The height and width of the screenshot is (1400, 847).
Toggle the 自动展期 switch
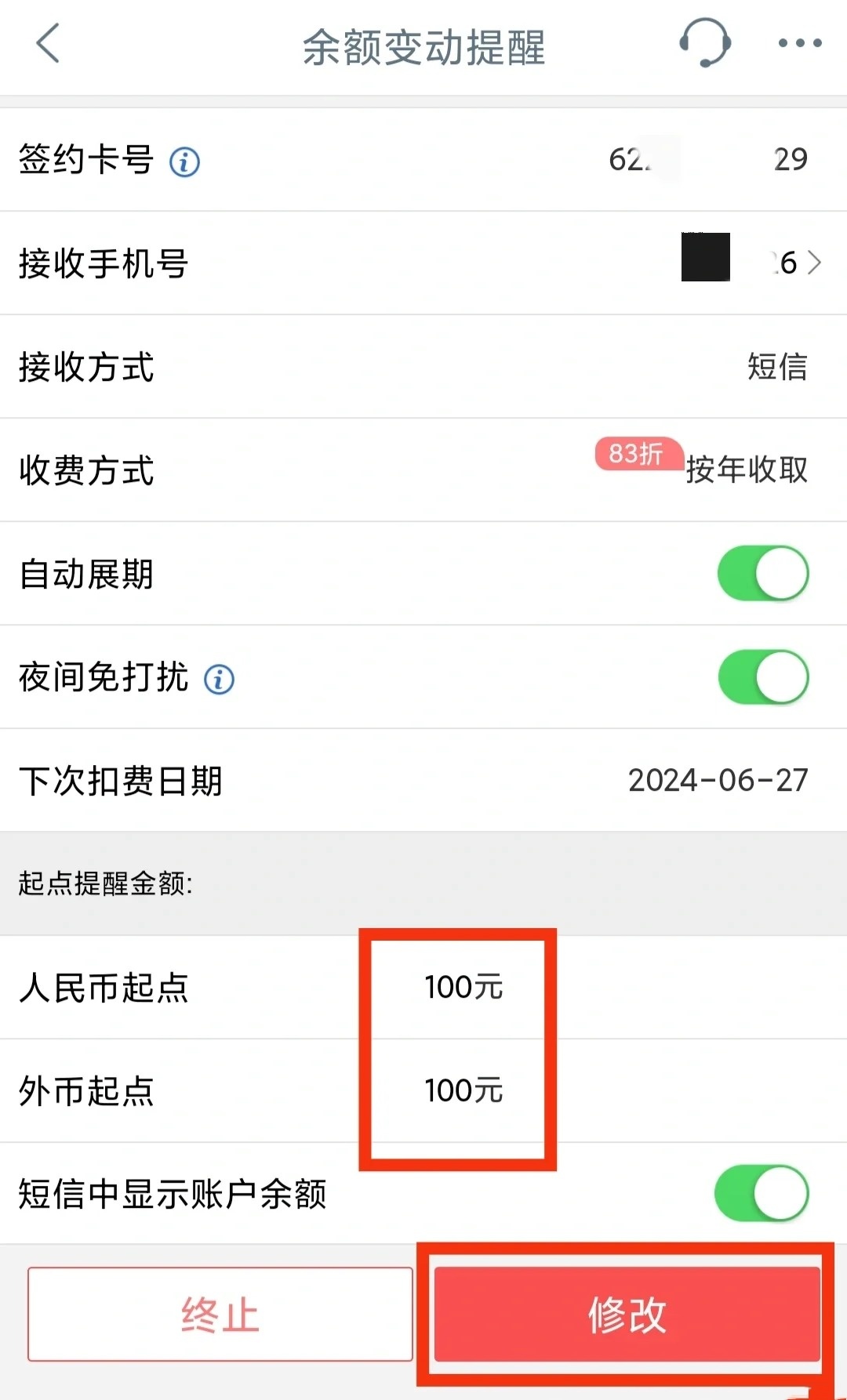(762, 574)
